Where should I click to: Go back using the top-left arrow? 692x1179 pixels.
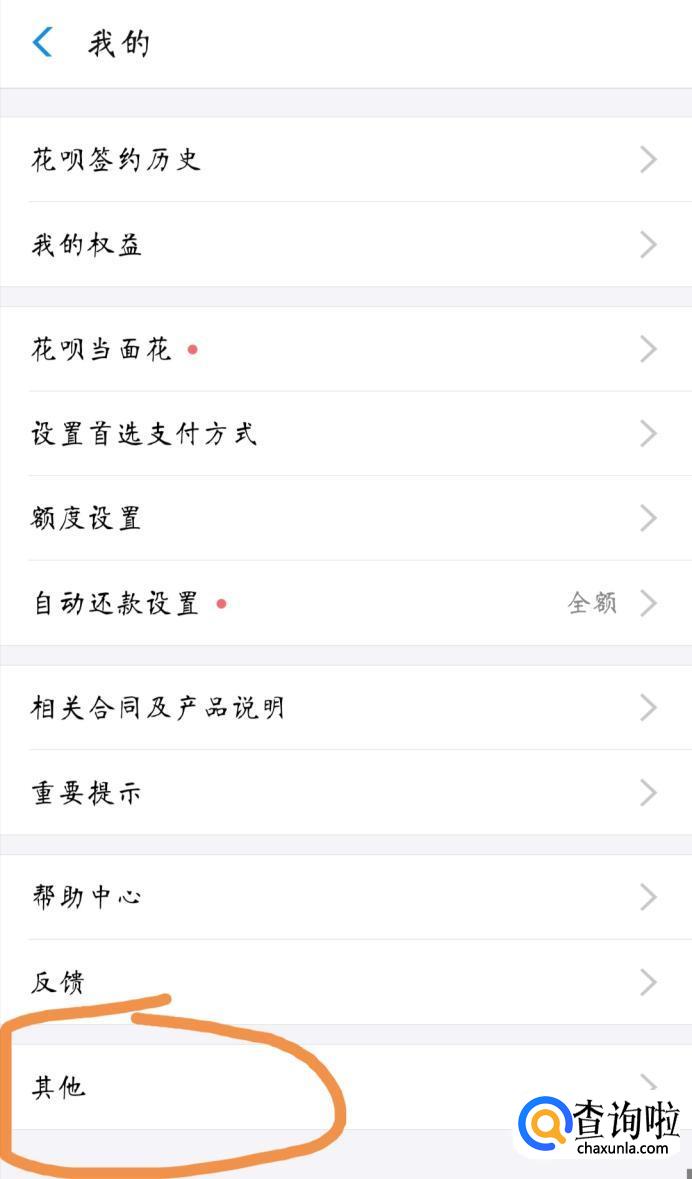[42, 43]
